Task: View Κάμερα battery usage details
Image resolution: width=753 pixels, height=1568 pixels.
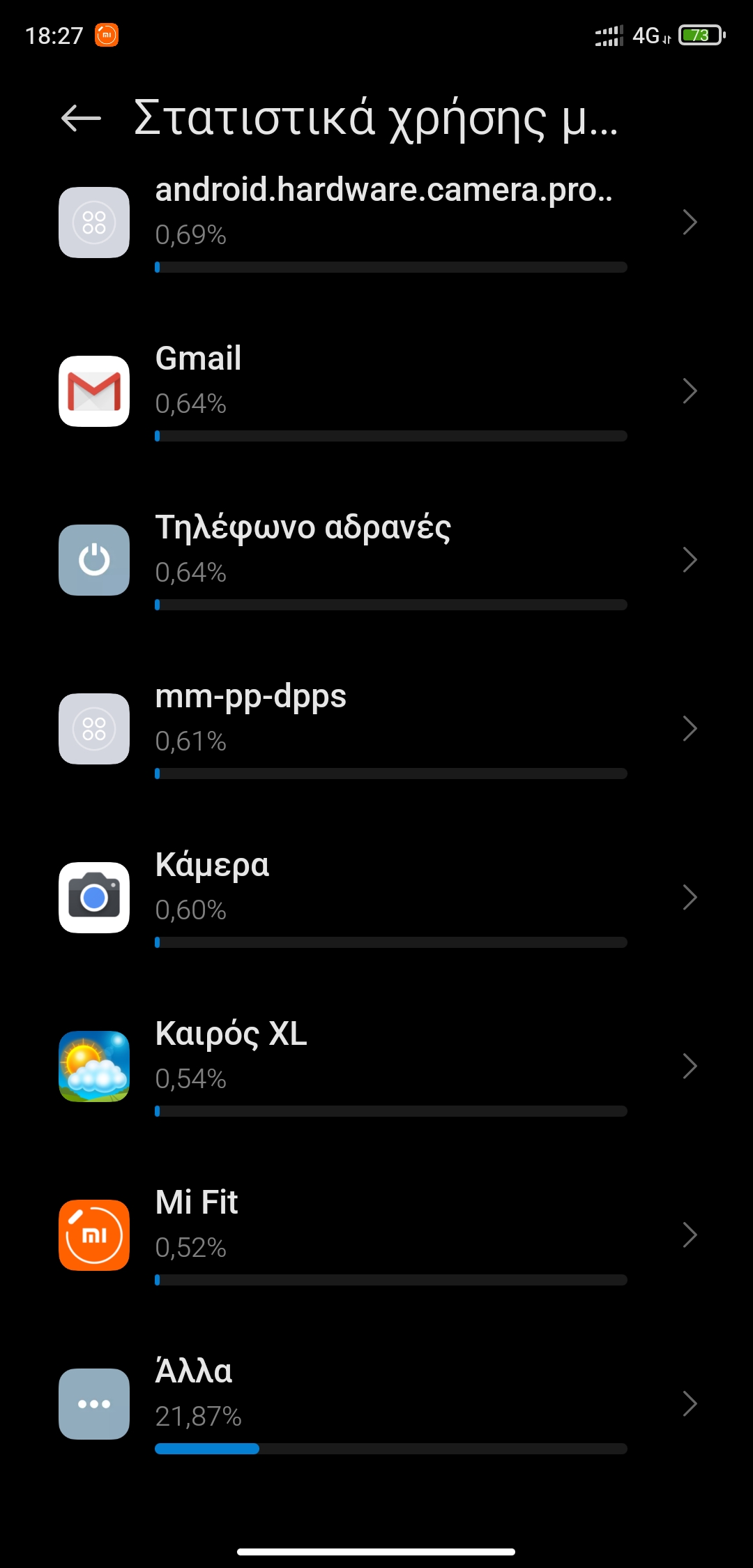Action: (376, 898)
